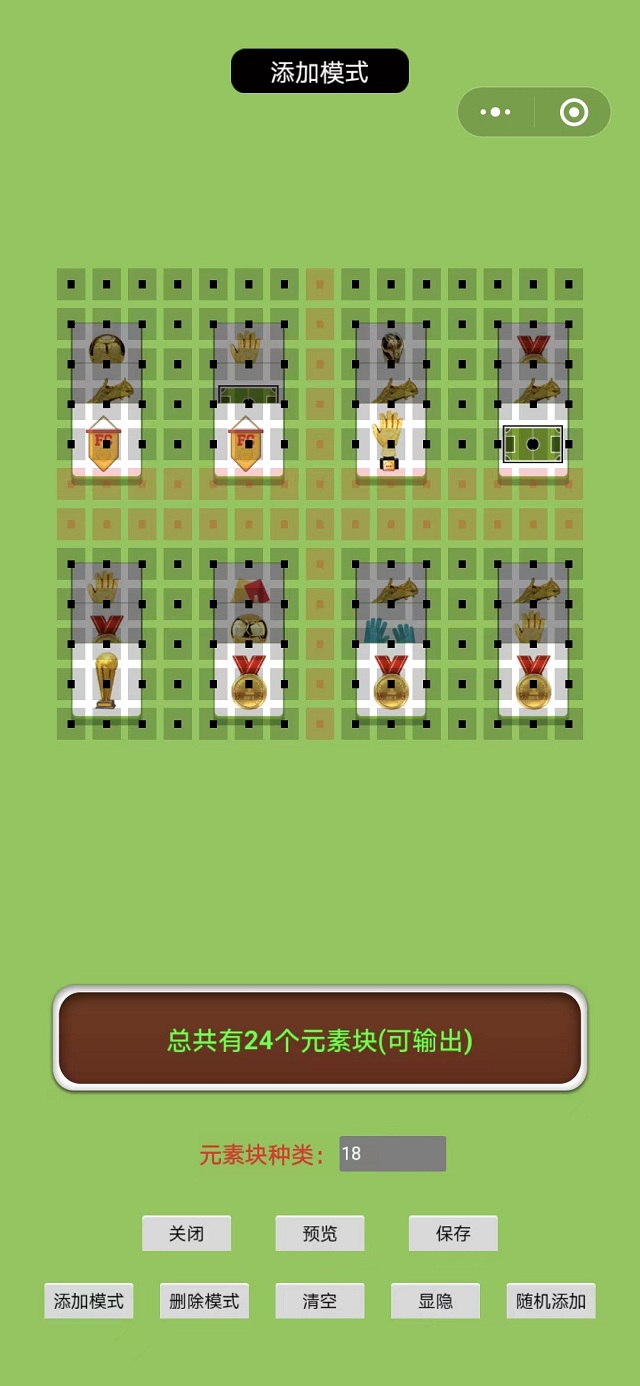Tap the brown banner showing 24个元素块
Viewport: 640px width, 1386px height.
(320, 1040)
